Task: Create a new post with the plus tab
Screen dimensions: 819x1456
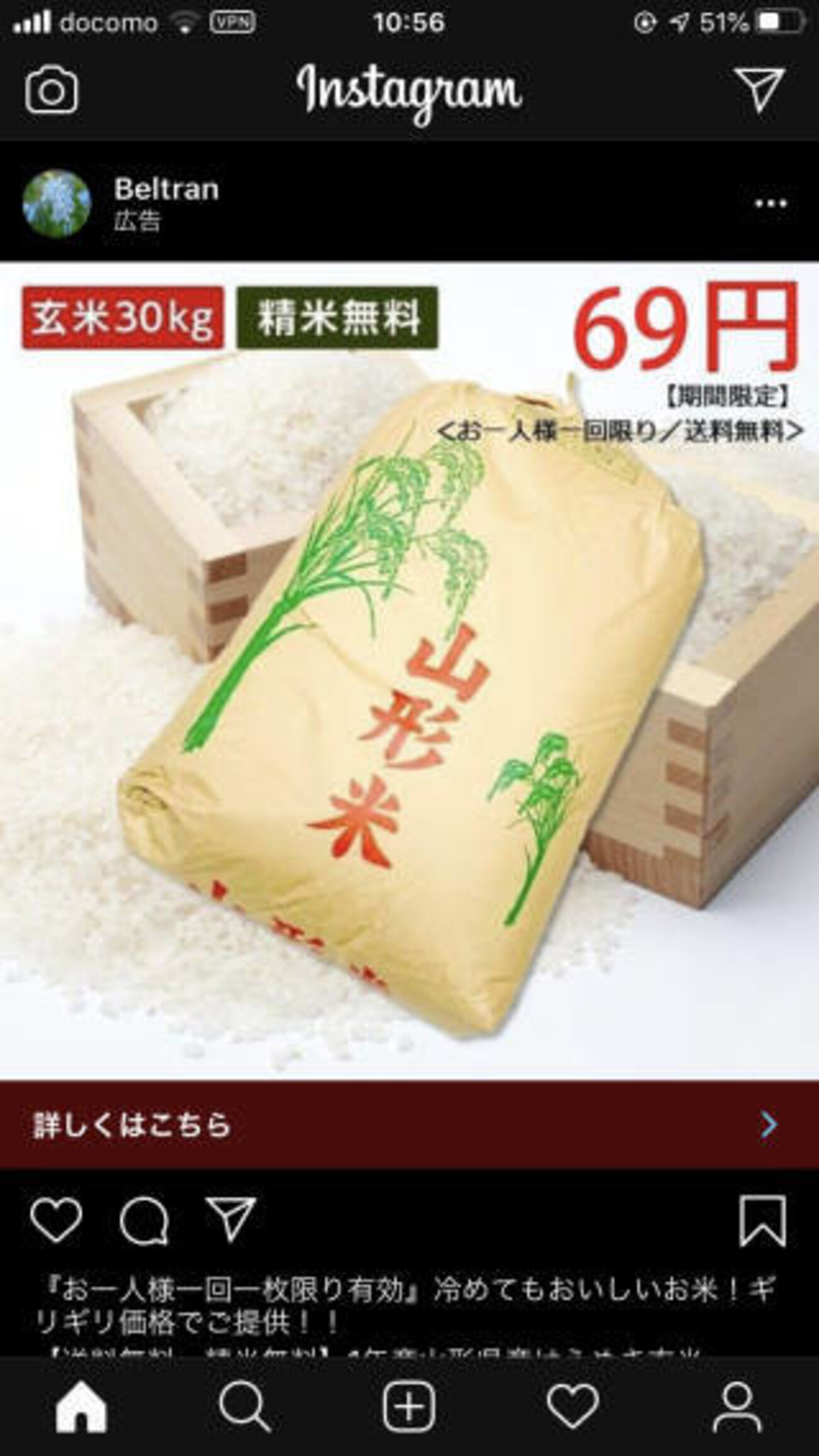Action: [x=409, y=1406]
